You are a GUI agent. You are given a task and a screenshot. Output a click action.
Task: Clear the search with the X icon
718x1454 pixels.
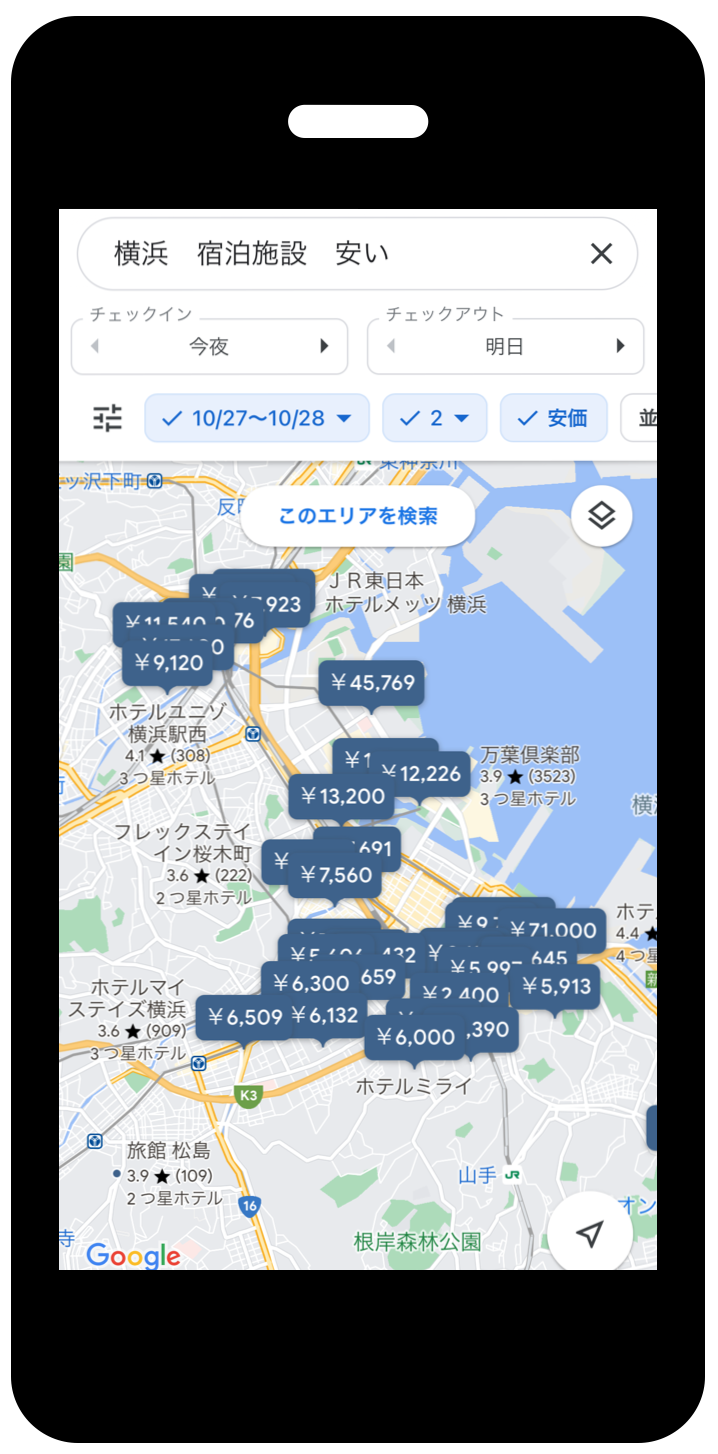[x=601, y=254]
